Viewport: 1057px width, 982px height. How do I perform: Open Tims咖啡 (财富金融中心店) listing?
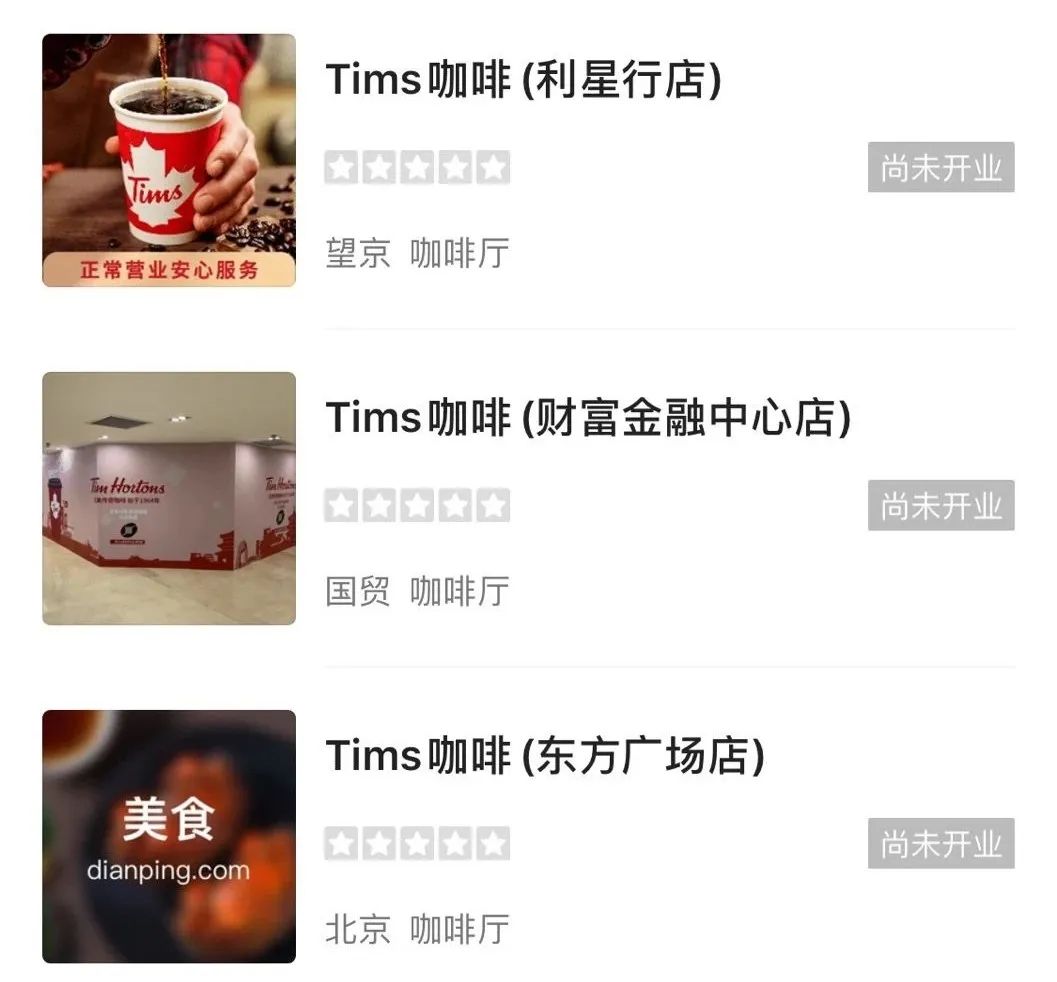click(588, 419)
